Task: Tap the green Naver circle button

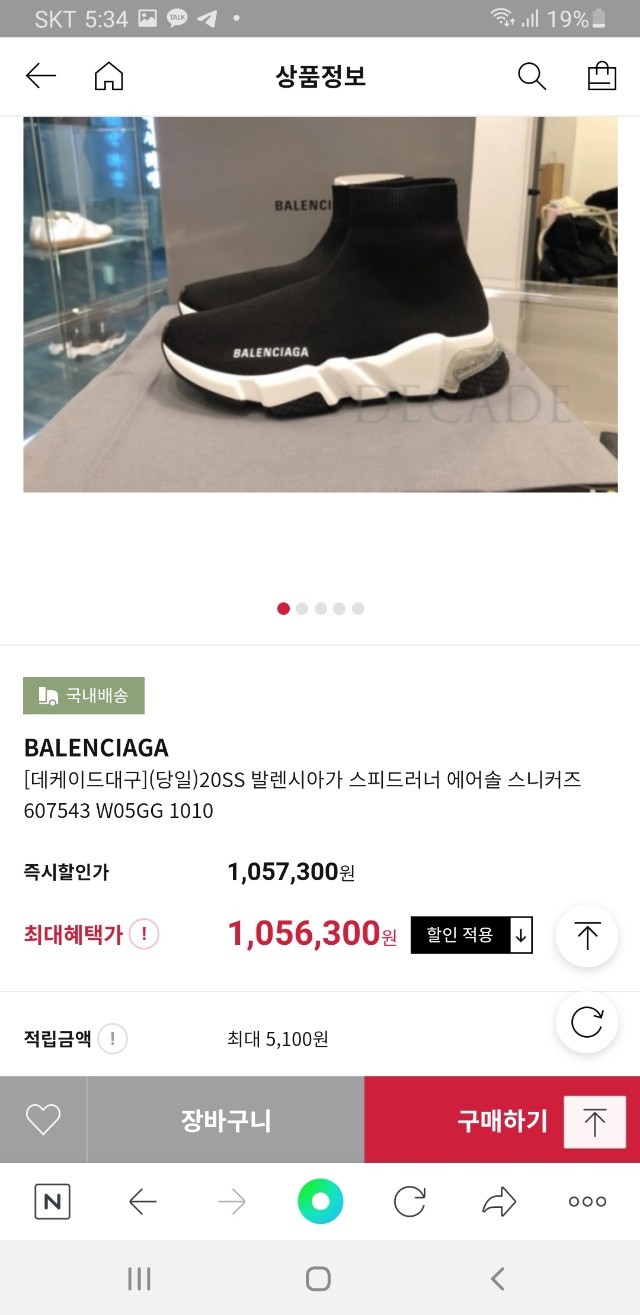Action: (320, 1202)
